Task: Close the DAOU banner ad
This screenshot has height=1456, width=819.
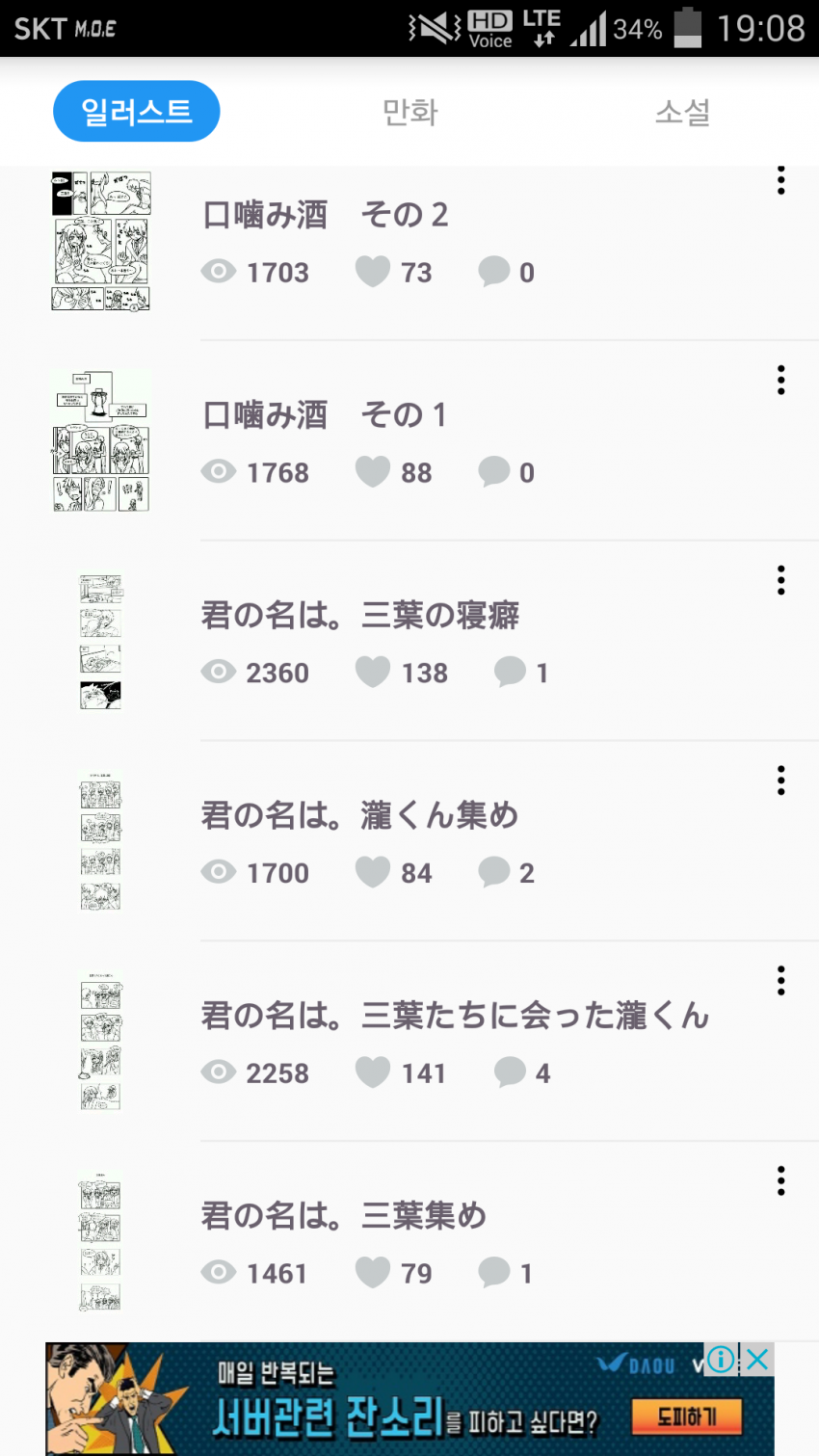Action: [758, 1360]
